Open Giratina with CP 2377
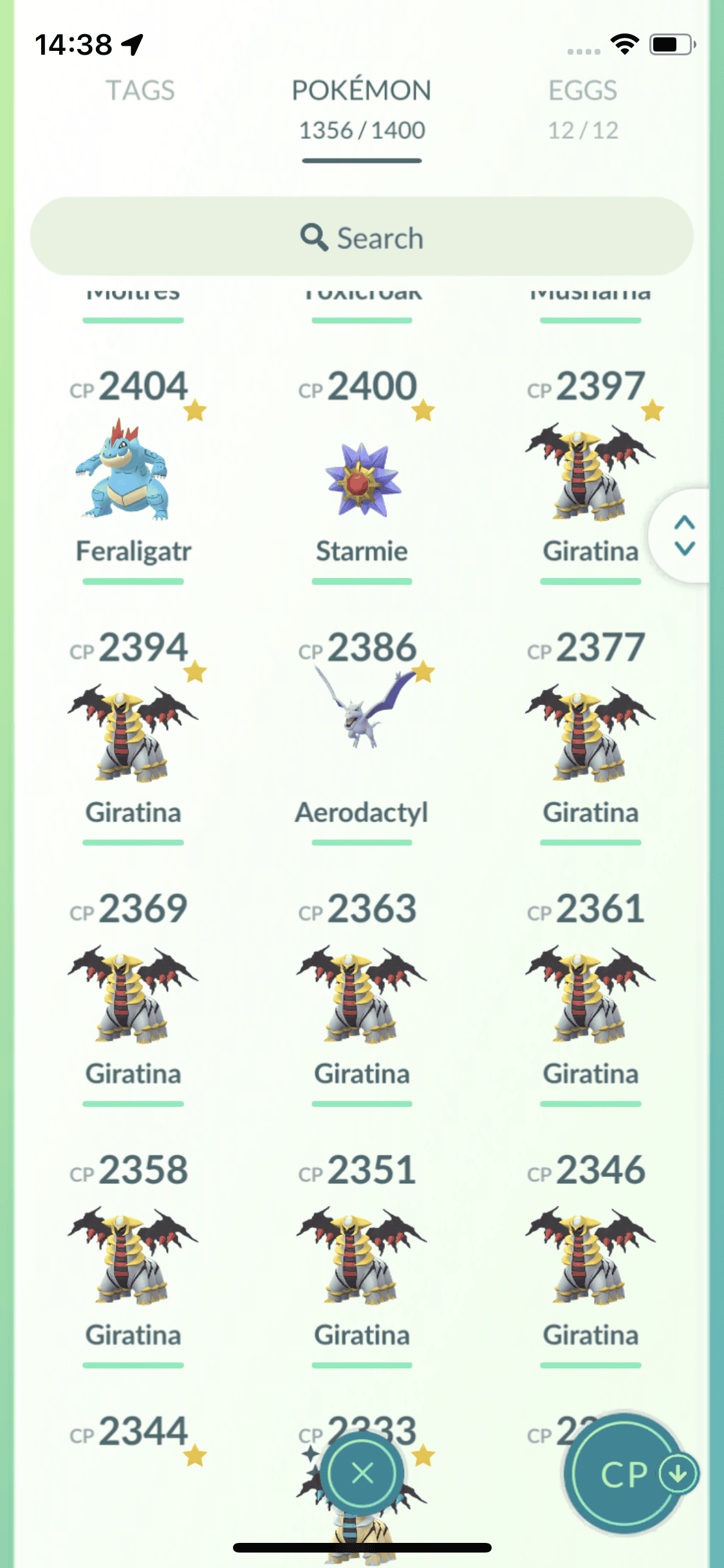Viewport: 724px width, 1568px height. click(x=590, y=734)
